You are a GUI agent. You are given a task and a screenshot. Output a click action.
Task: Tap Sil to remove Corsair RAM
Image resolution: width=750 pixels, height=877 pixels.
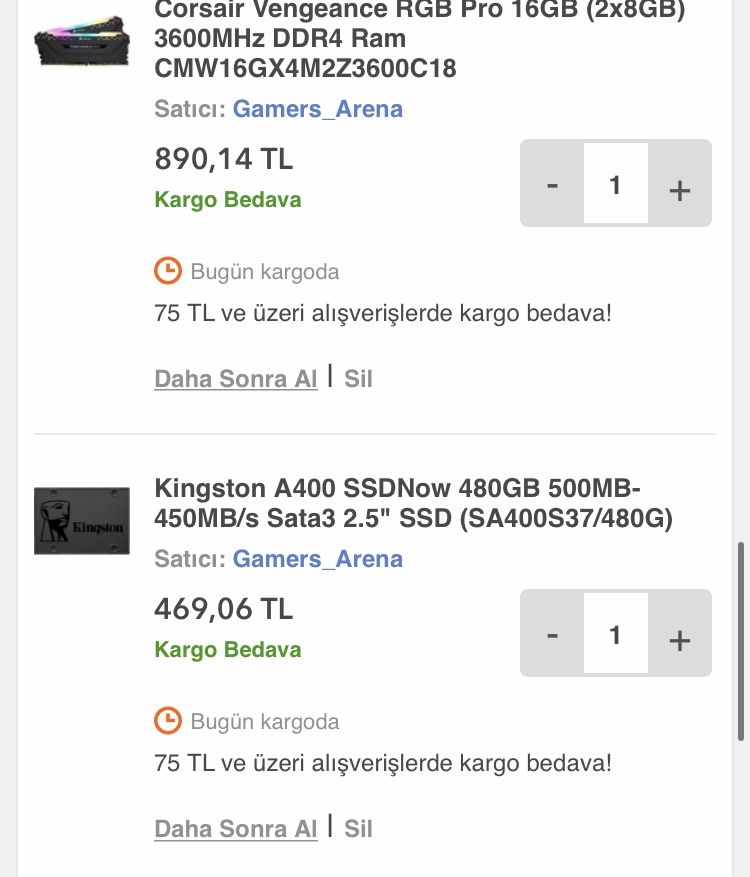358,379
